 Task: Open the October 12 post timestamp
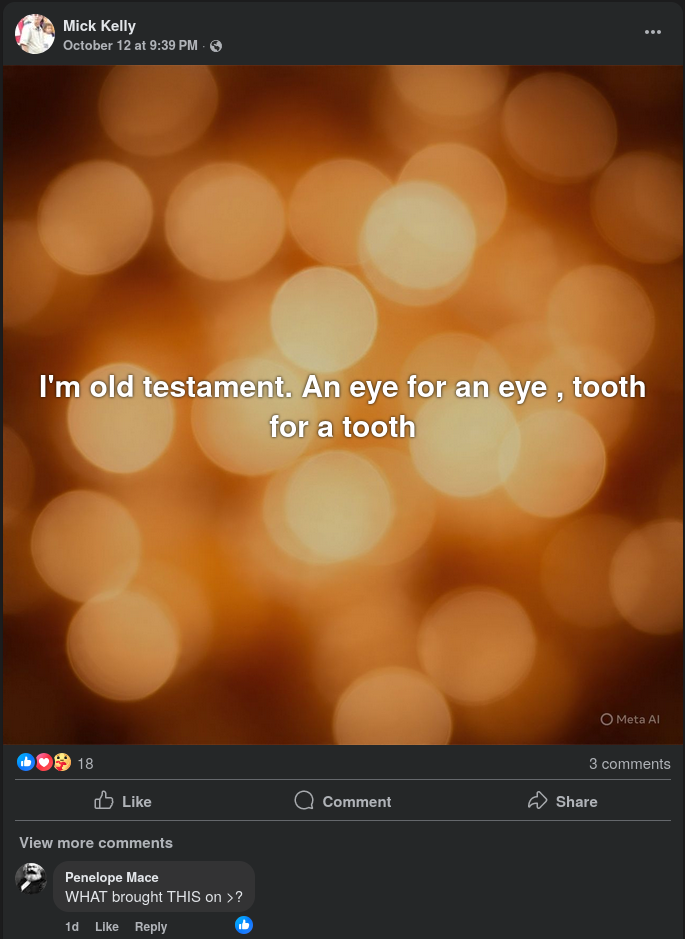pyautogui.click(x=130, y=45)
